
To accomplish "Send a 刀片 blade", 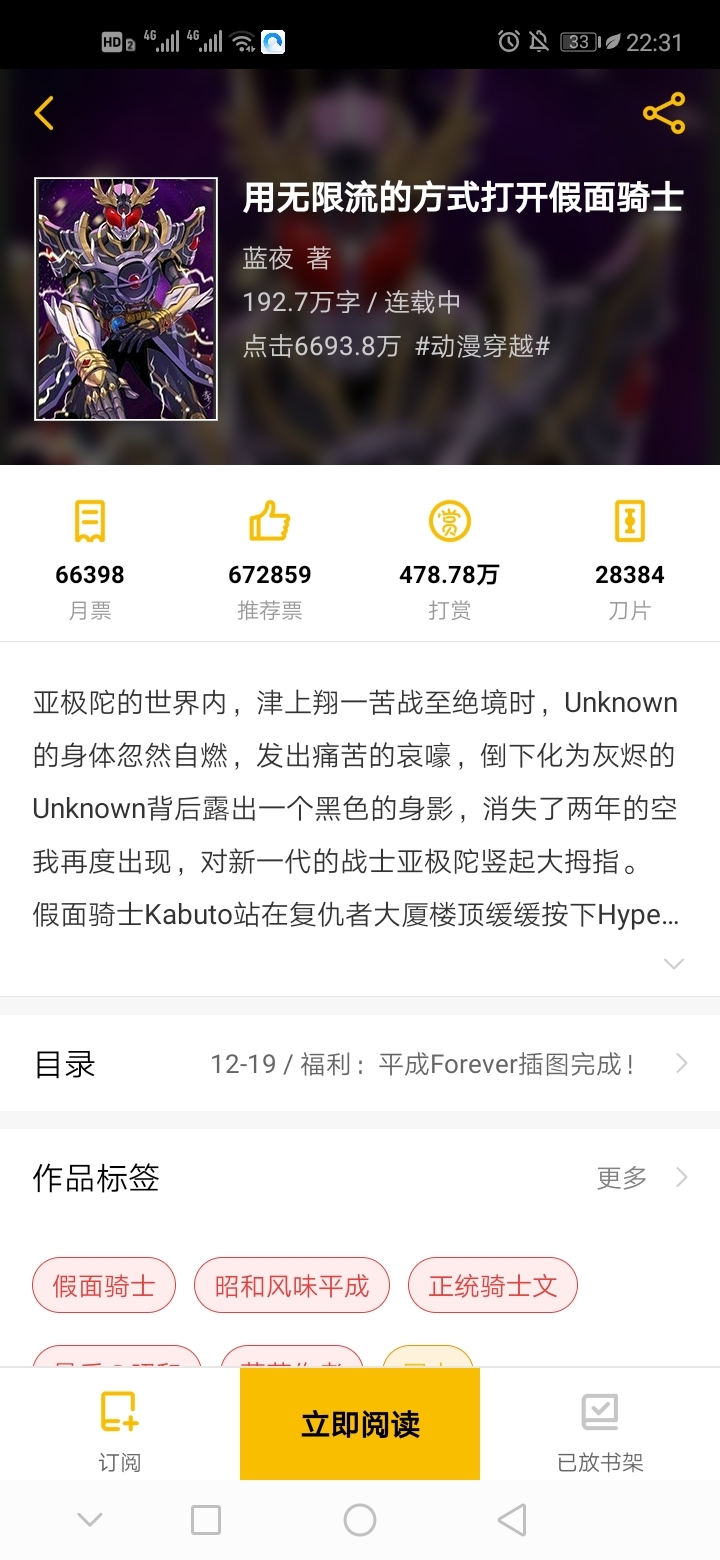I will tap(629, 560).
